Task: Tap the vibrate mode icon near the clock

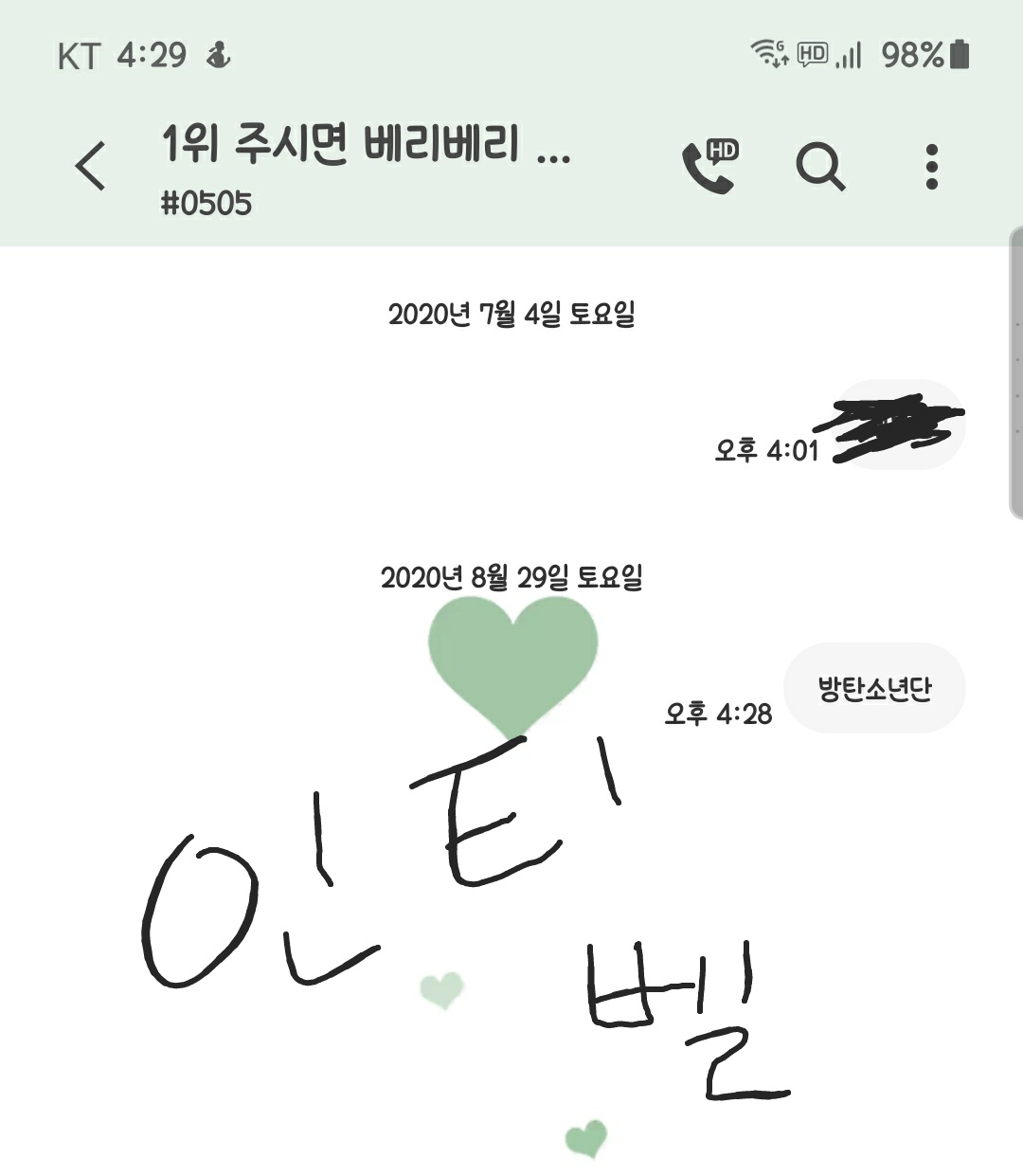Action: [221, 54]
